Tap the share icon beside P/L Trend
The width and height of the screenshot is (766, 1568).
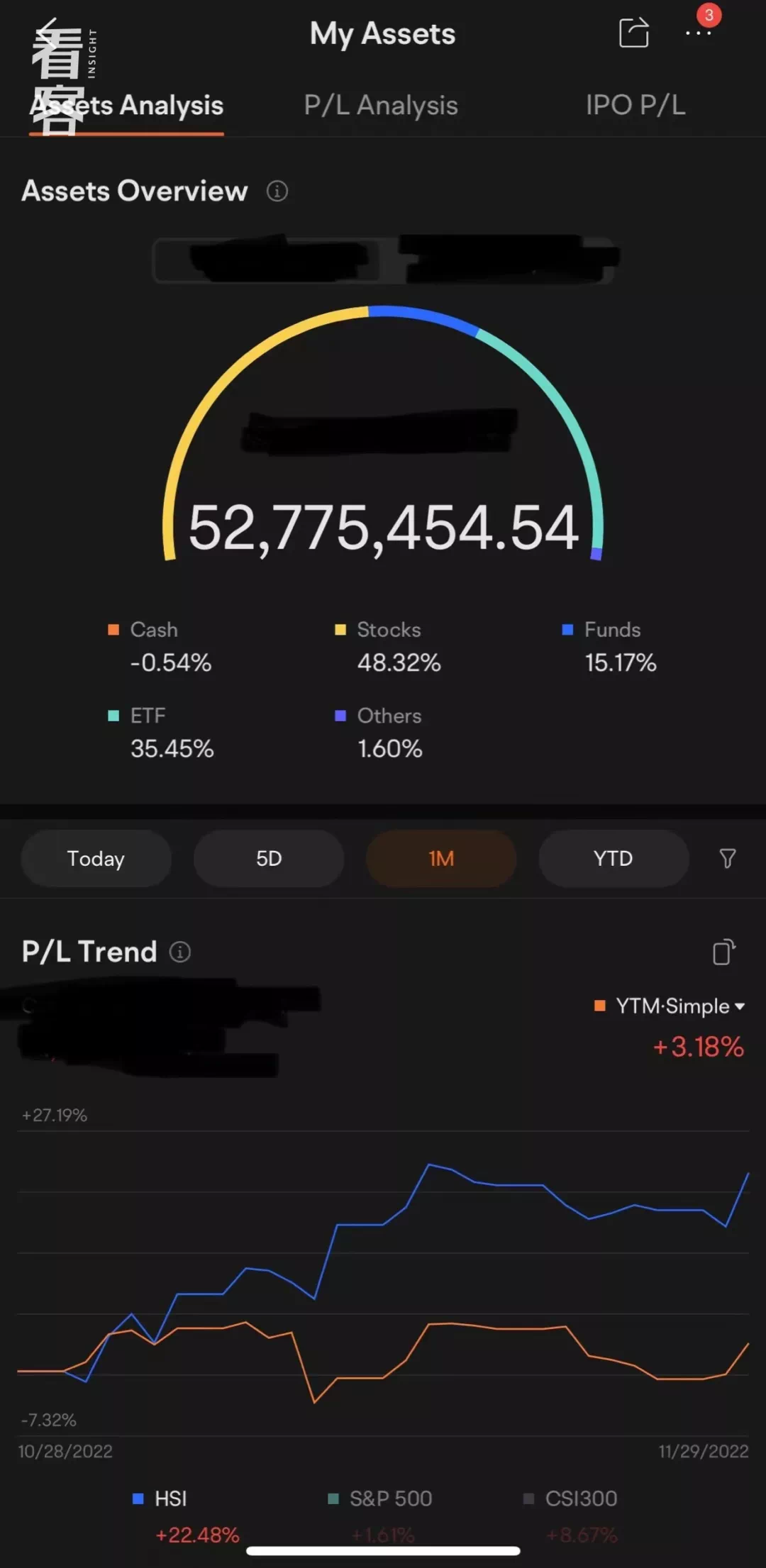click(723, 952)
